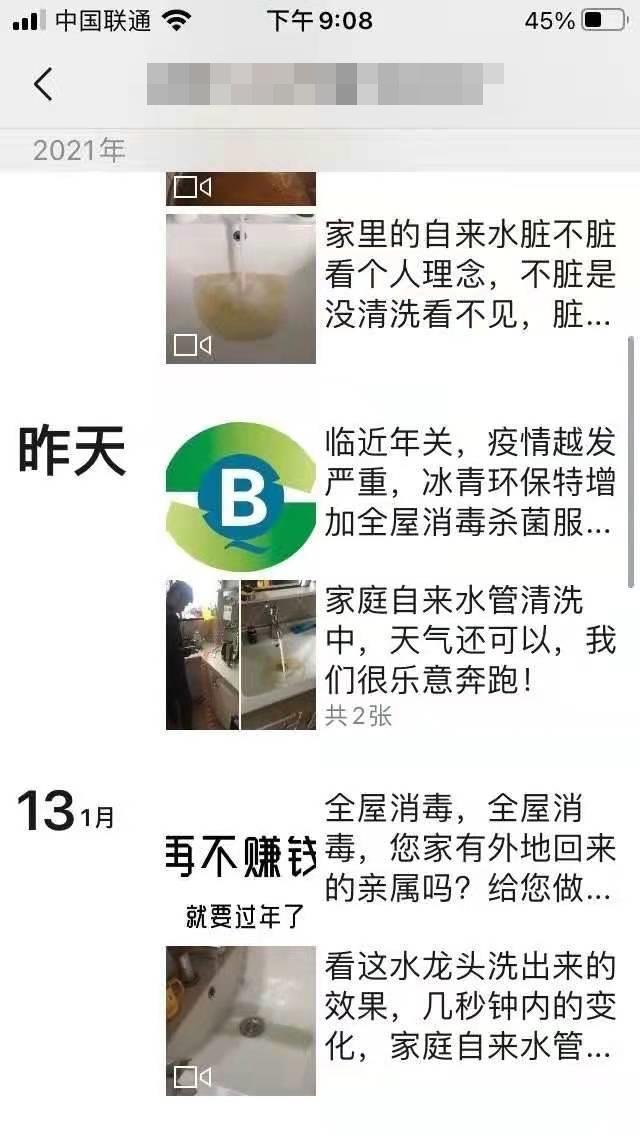Open the post with the green B logo
640x1136 pixels.
(x=241, y=496)
